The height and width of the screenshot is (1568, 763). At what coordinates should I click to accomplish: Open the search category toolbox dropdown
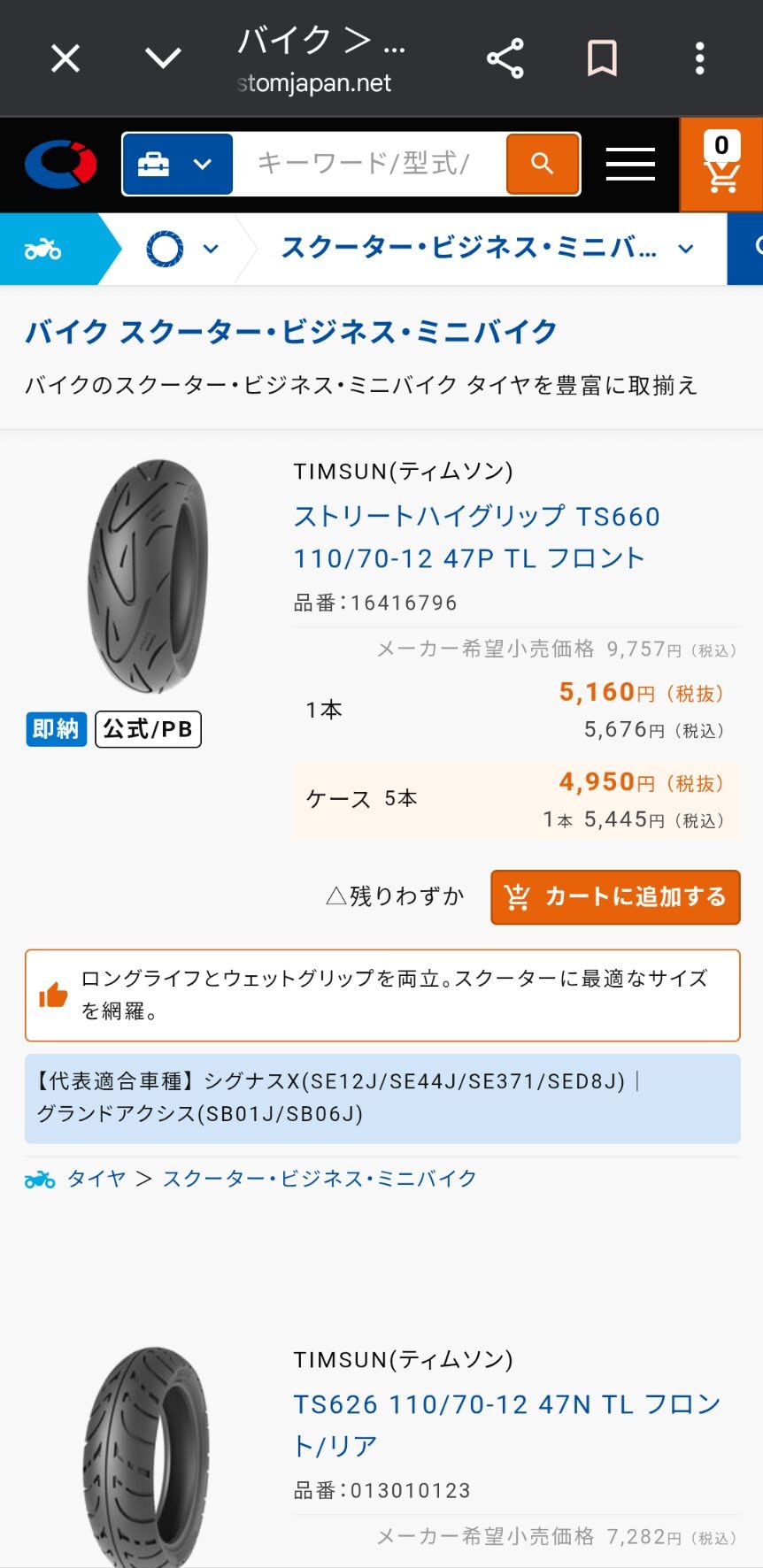(177, 165)
